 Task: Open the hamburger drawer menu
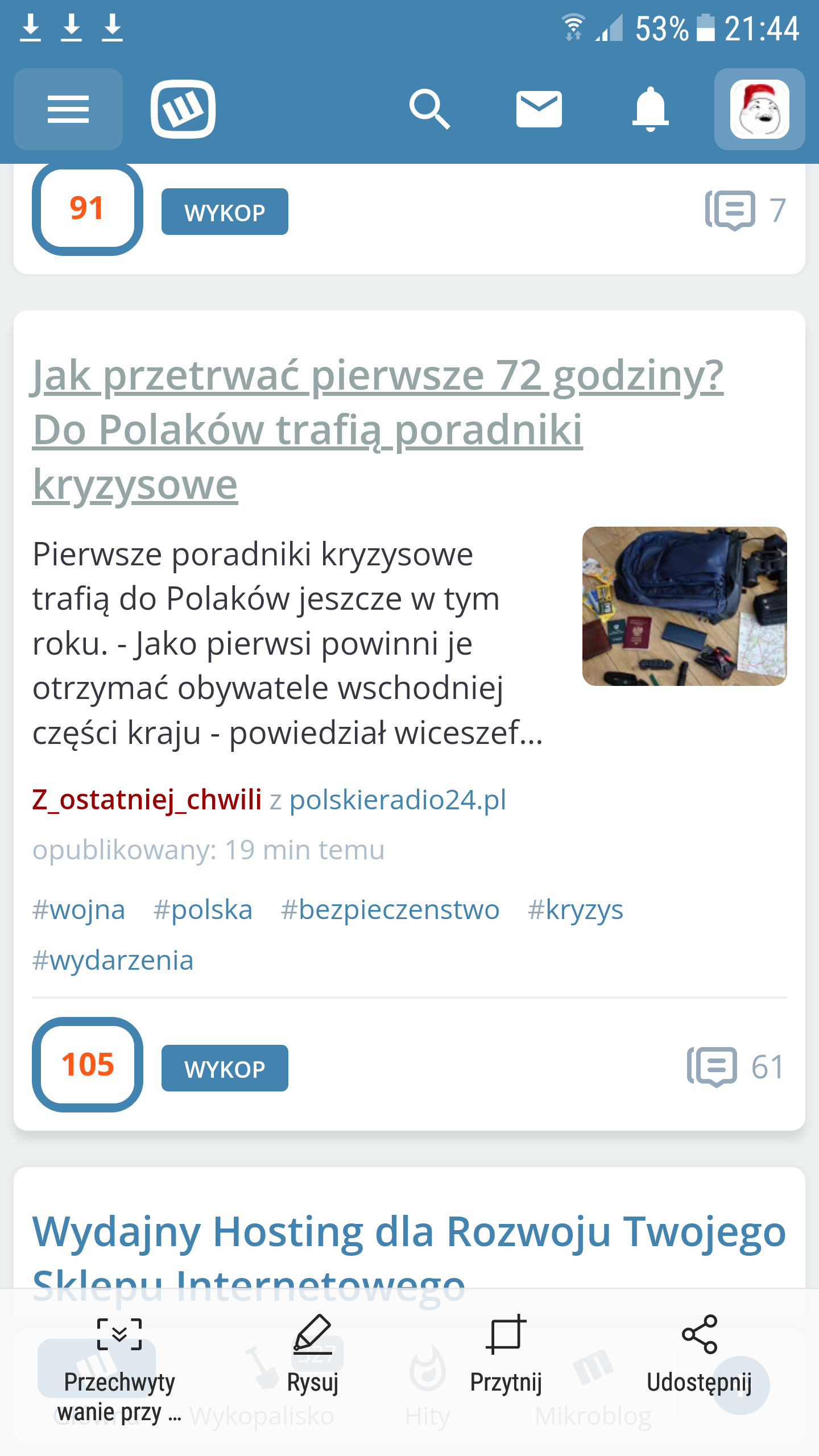[x=68, y=109]
